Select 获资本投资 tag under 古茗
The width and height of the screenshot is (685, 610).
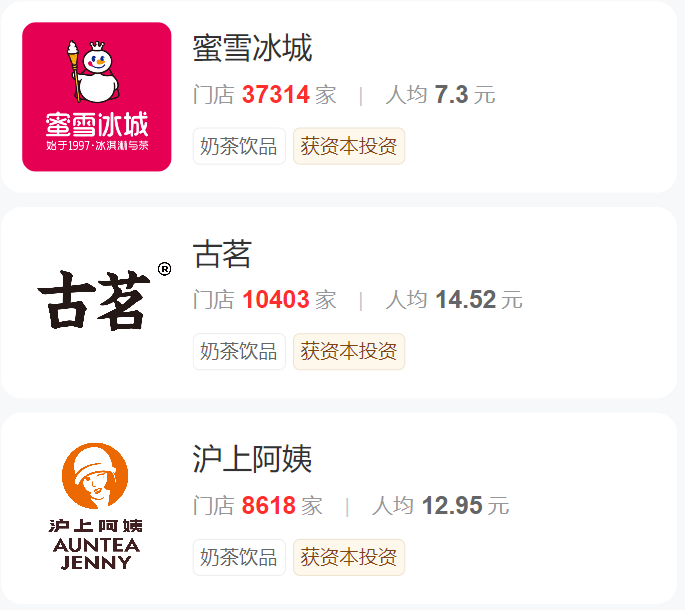click(349, 351)
